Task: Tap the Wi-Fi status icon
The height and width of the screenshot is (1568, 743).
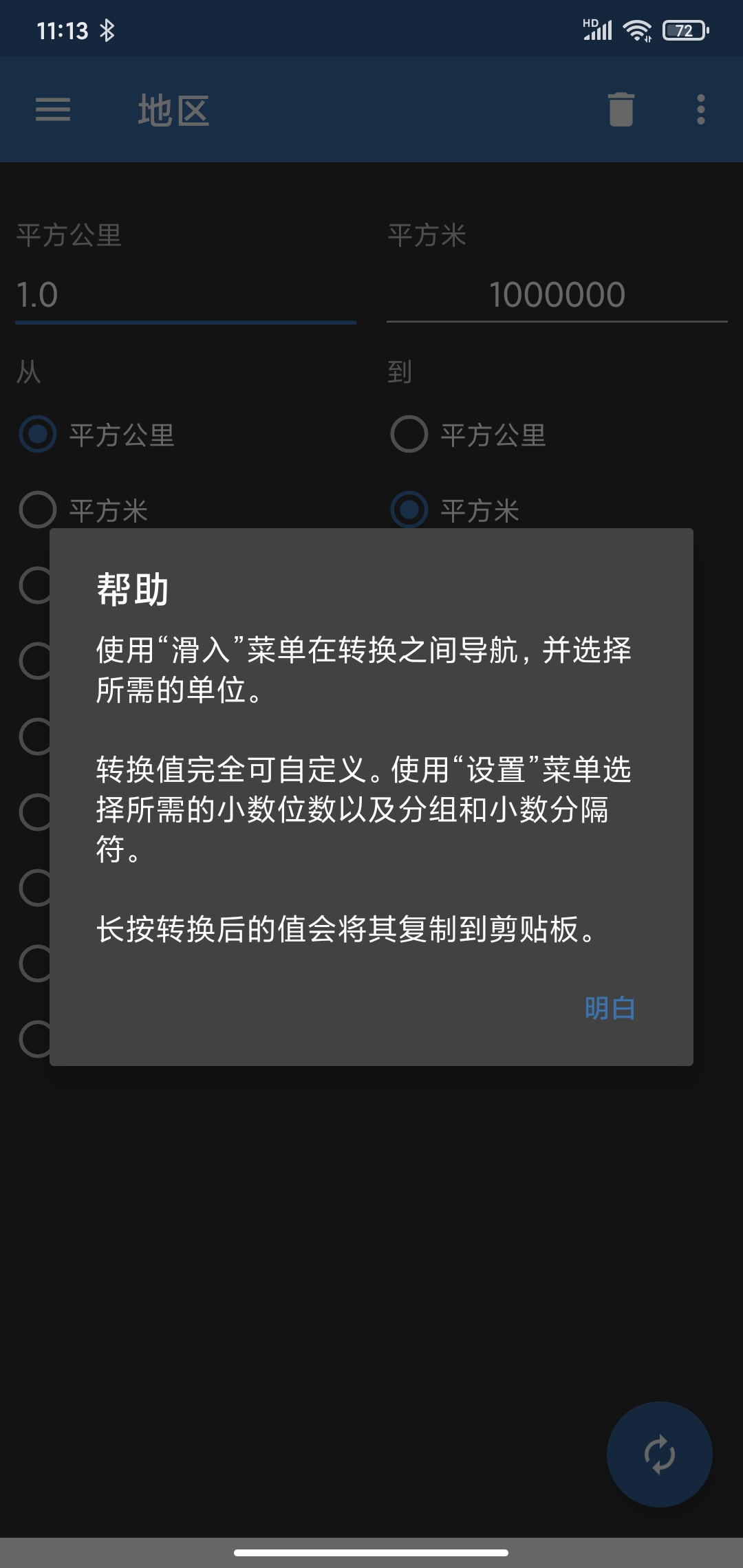Action: coord(637,29)
